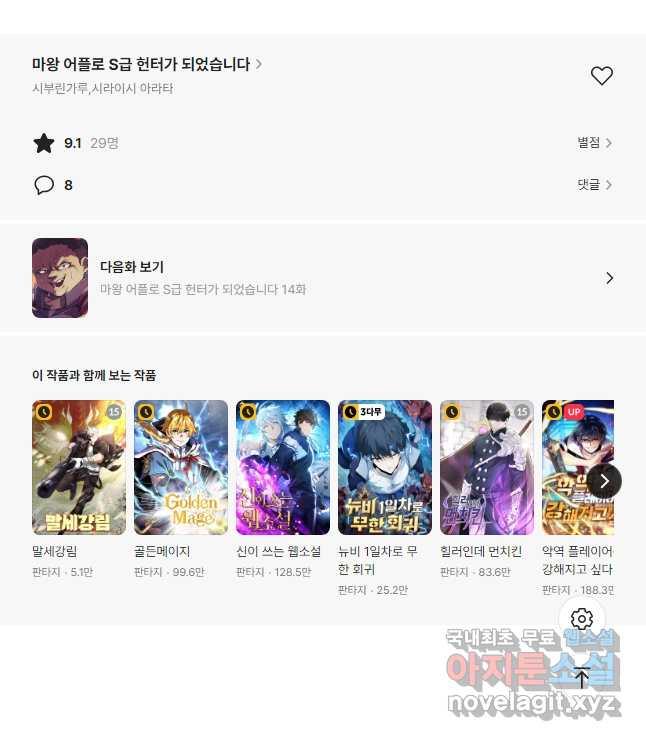The height and width of the screenshot is (741, 646).
Task: Open the 골든메이지 webtoon card
Action: tap(181, 467)
